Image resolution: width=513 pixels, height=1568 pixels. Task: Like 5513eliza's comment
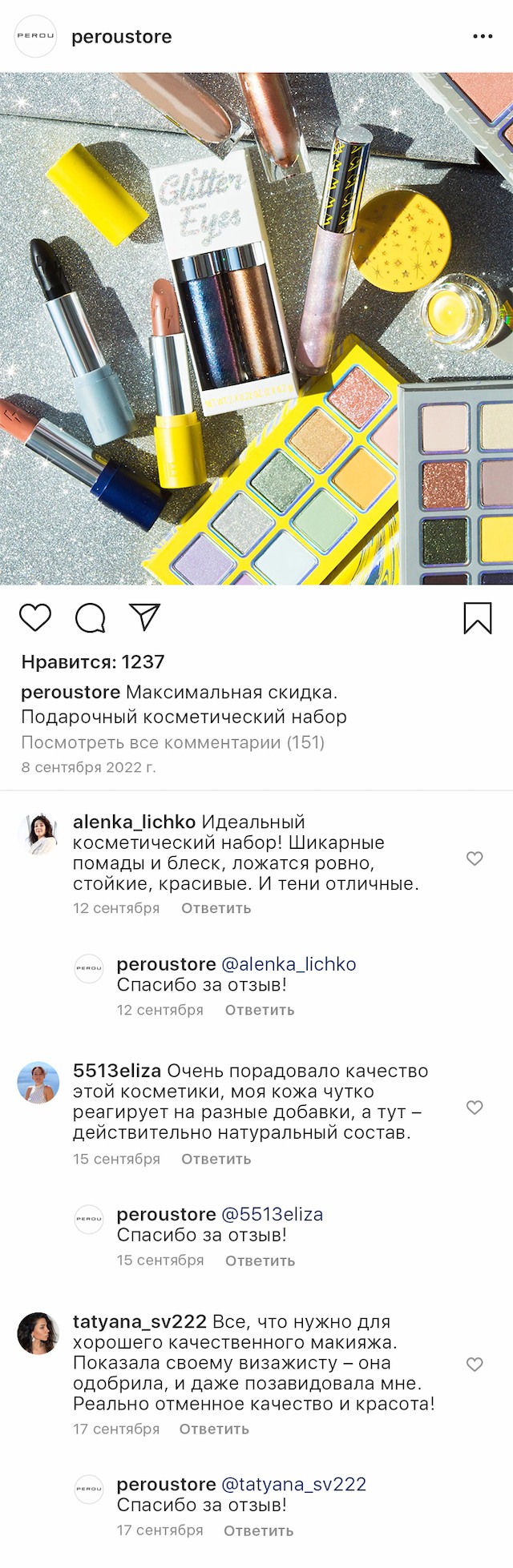pyautogui.click(x=475, y=1108)
